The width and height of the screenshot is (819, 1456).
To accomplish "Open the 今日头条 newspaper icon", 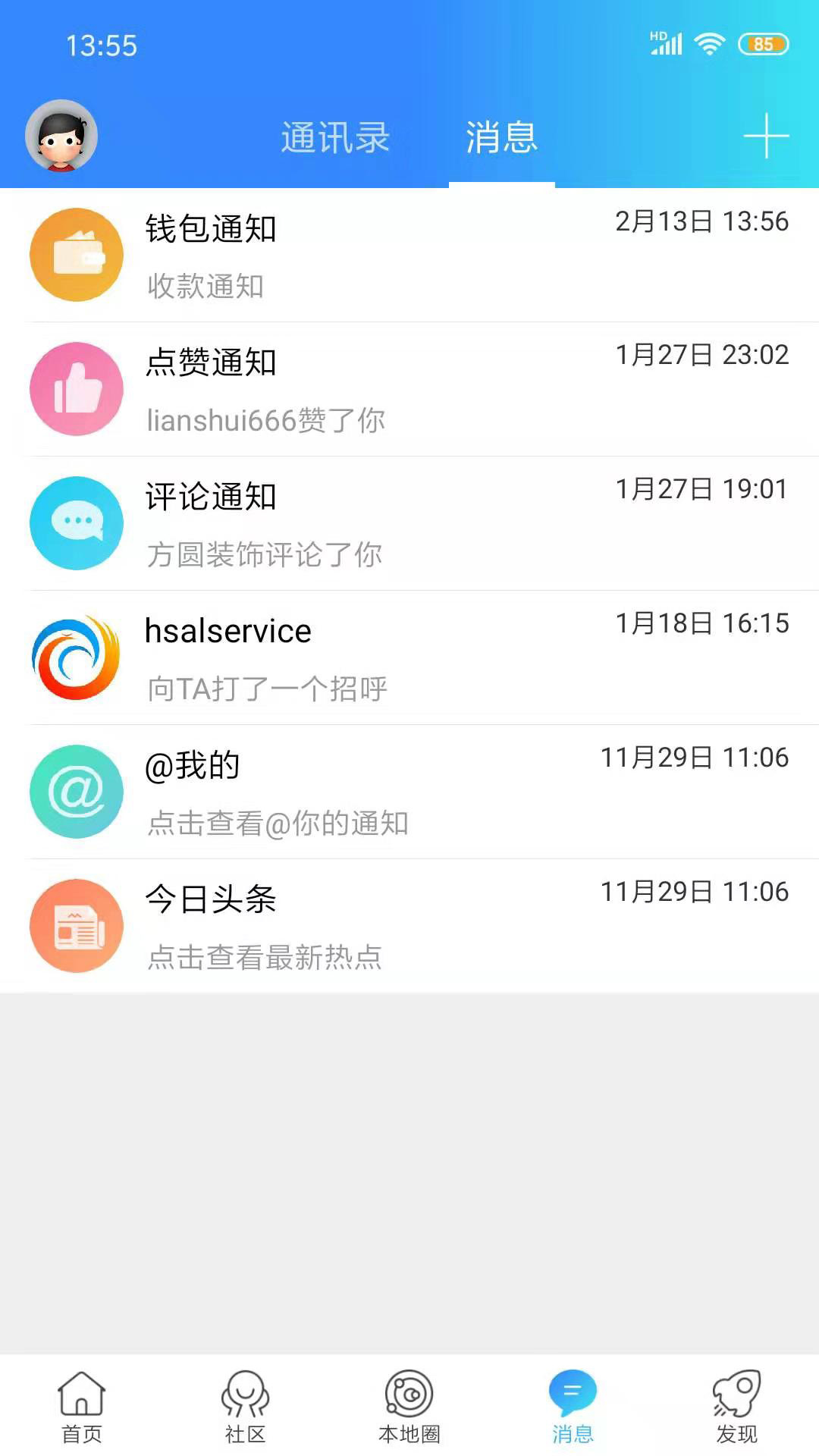I will point(76,926).
